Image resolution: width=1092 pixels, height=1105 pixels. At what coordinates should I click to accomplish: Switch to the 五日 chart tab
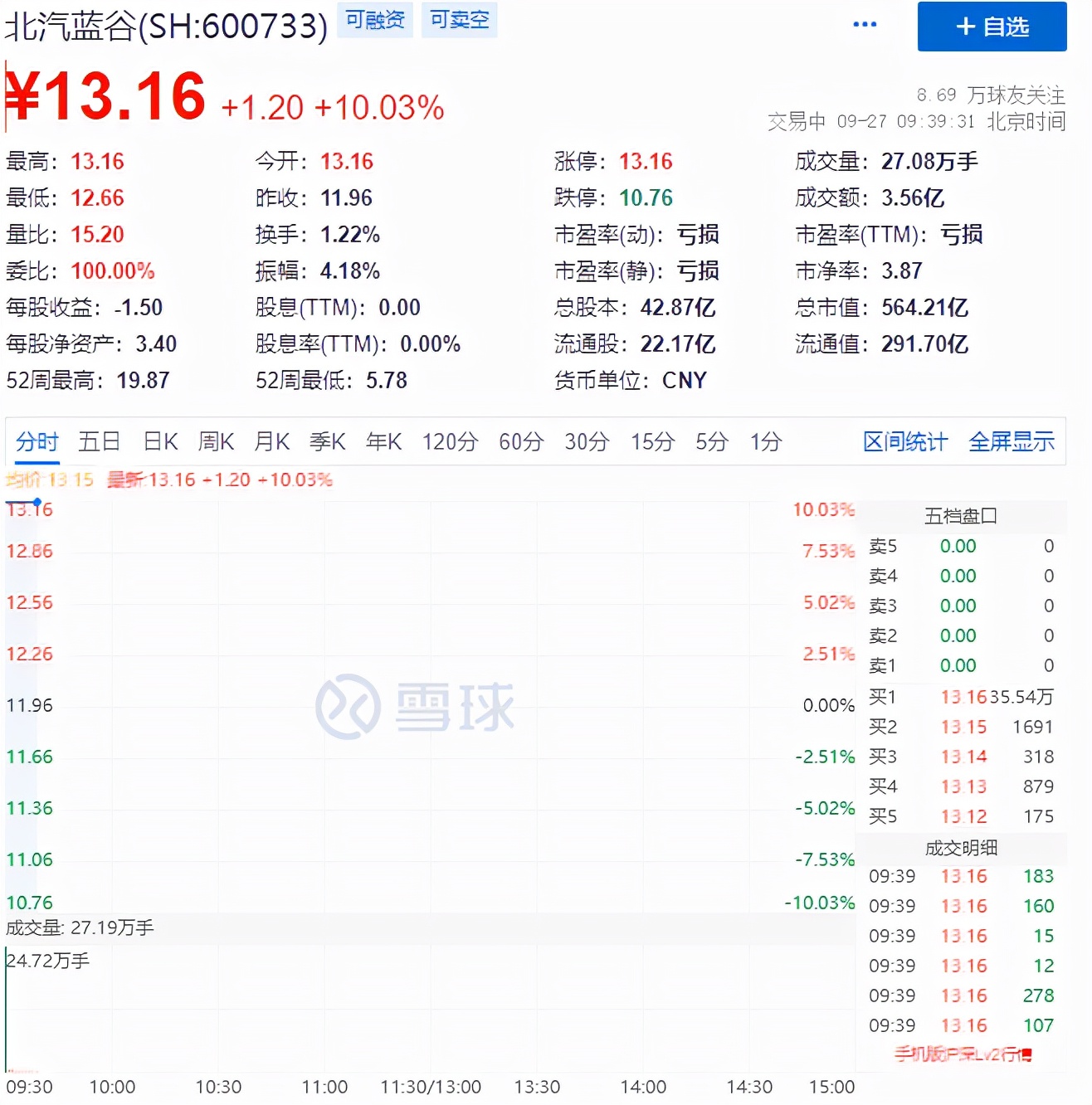(100, 441)
